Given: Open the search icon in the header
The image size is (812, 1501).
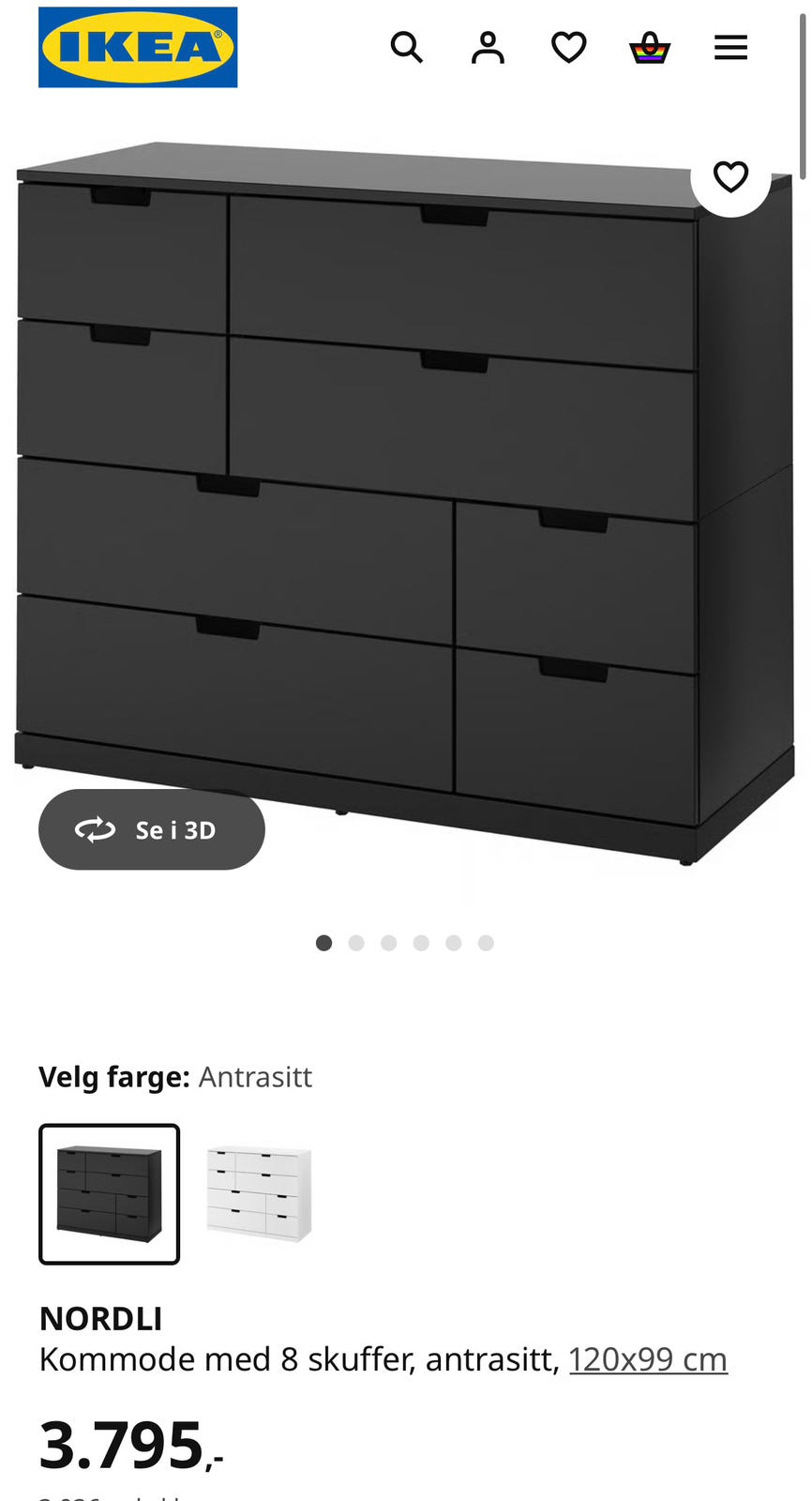Looking at the screenshot, I should 406,47.
